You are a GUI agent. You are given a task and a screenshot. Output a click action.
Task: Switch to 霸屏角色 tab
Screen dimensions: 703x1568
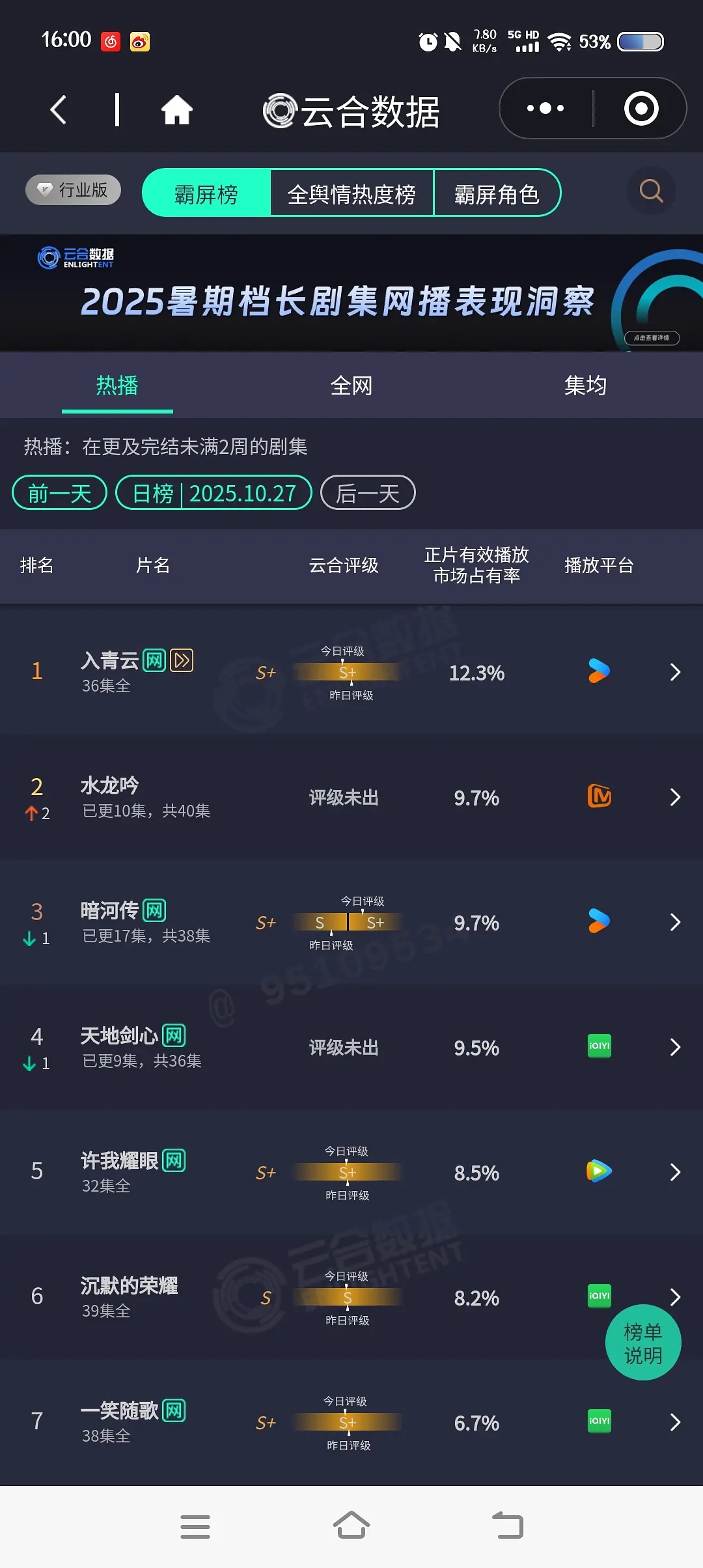coord(497,194)
